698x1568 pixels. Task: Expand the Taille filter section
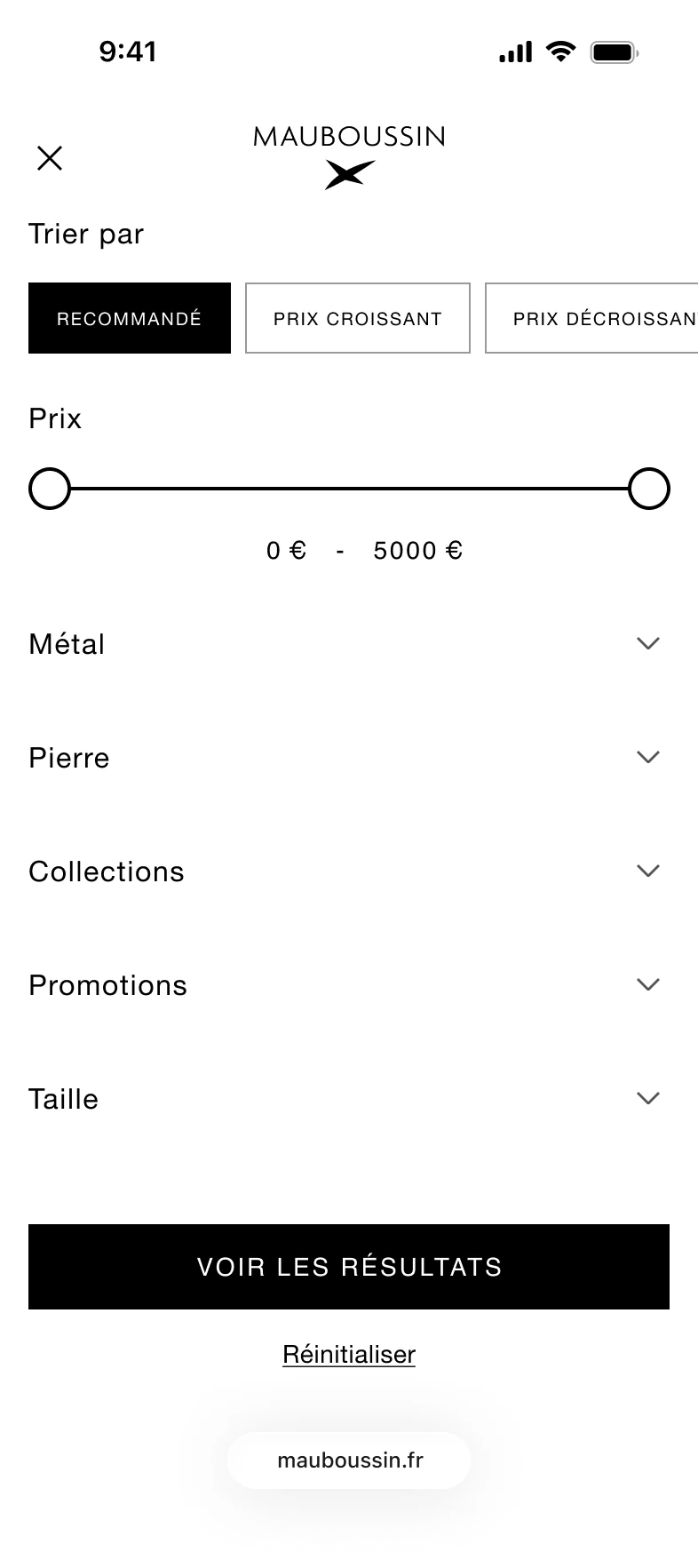point(647,1098)
